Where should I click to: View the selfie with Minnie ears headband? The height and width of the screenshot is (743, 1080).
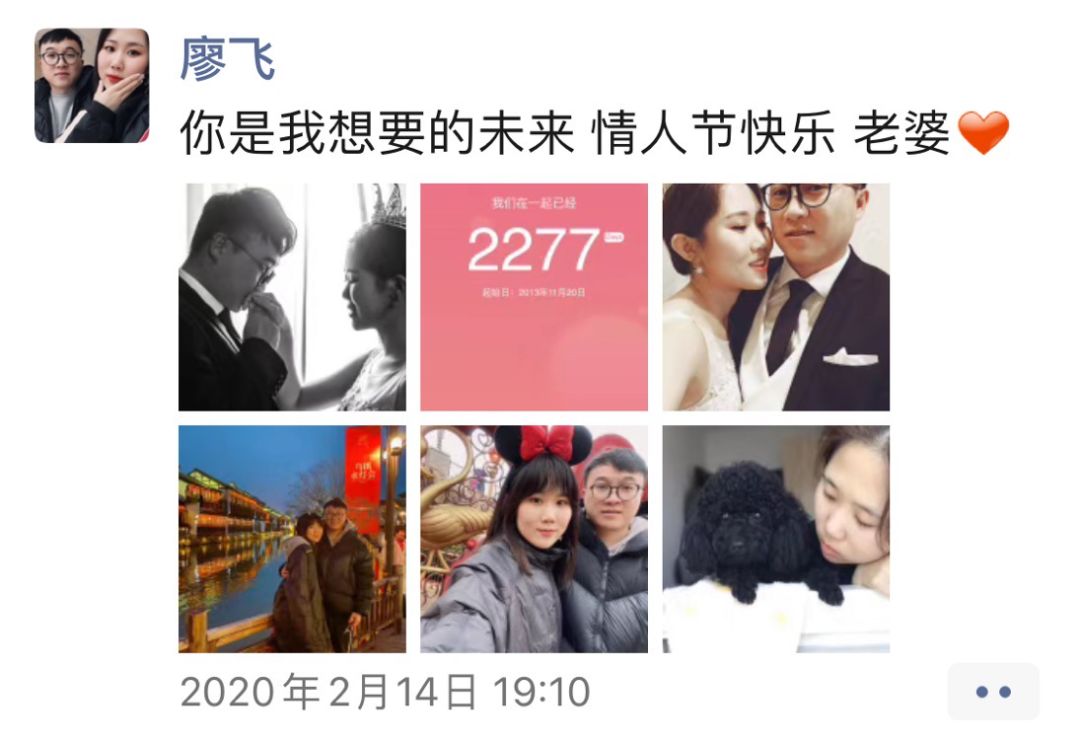tap(533, 539)
